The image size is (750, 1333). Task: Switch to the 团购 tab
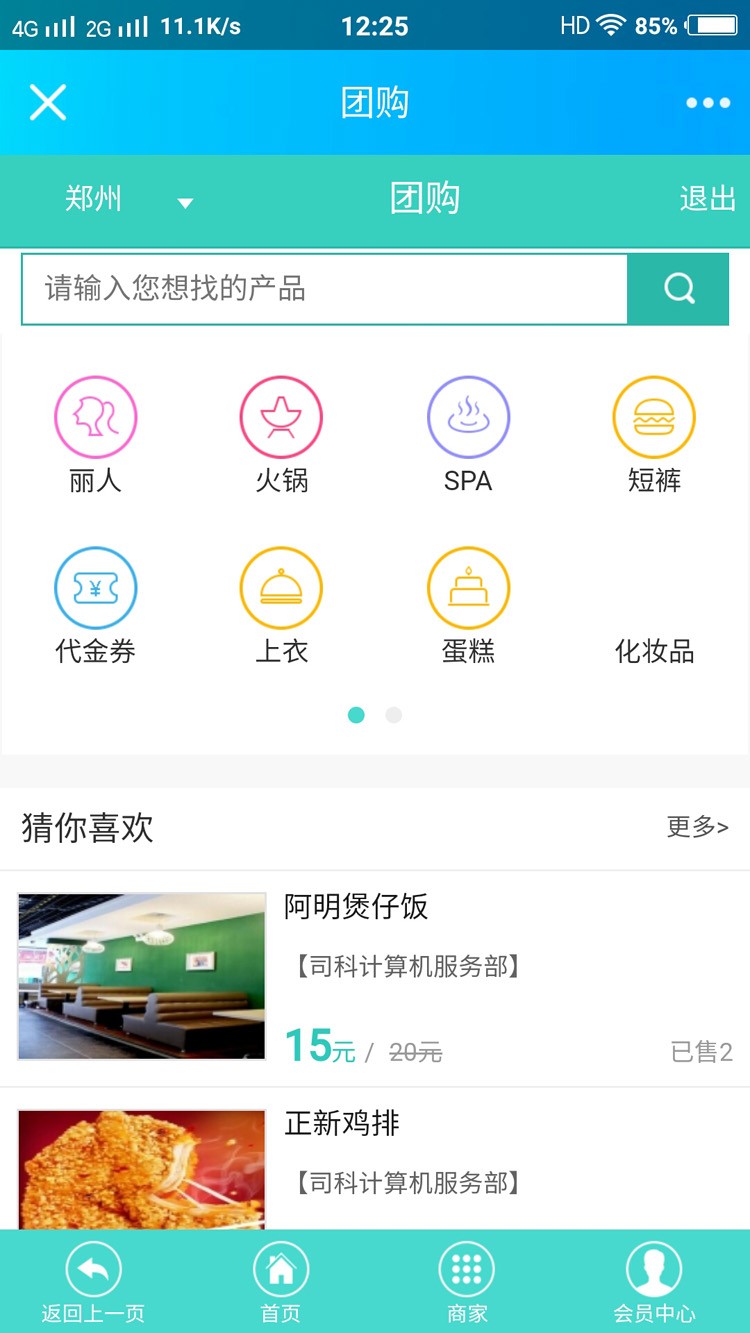click(427, 199)
